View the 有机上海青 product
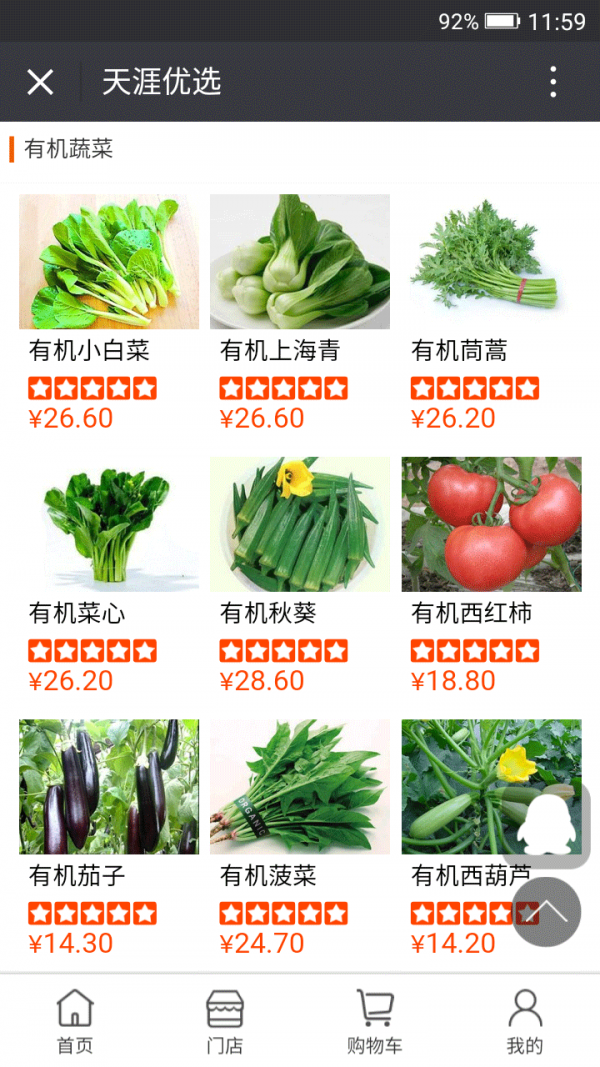Screen dimensions: 600x1067 point(299,263)
